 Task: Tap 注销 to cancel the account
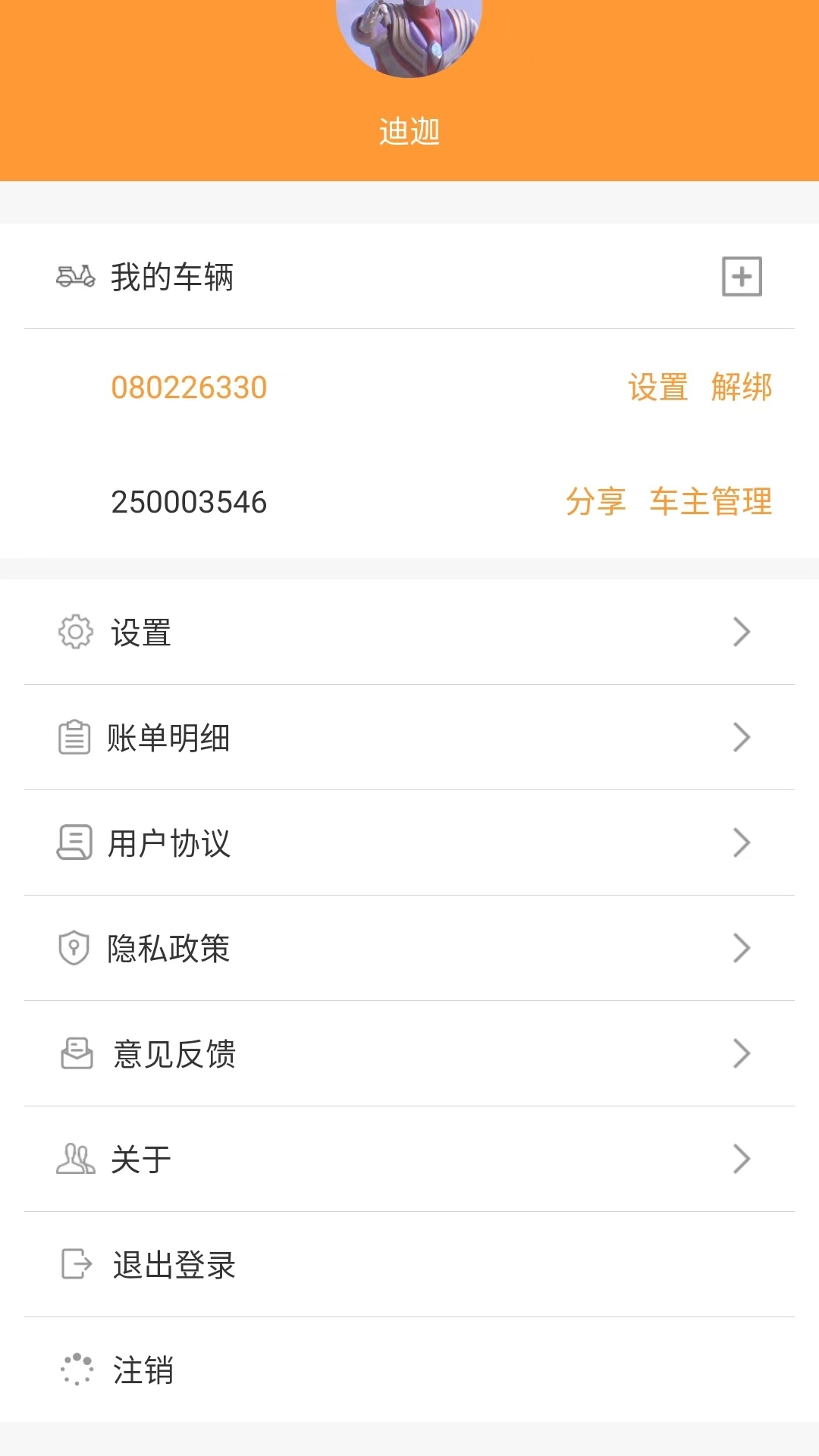409,1370
